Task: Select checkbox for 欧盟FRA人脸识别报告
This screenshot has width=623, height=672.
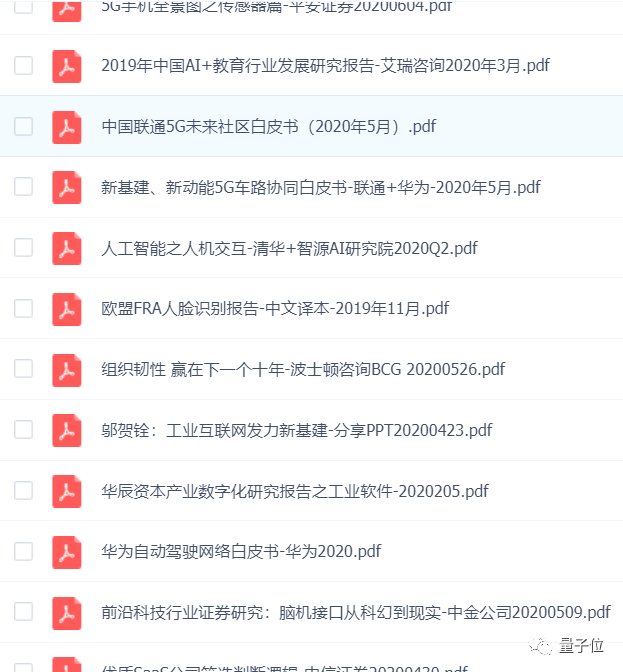Action: pyautogui.click(x=24, y=308)
